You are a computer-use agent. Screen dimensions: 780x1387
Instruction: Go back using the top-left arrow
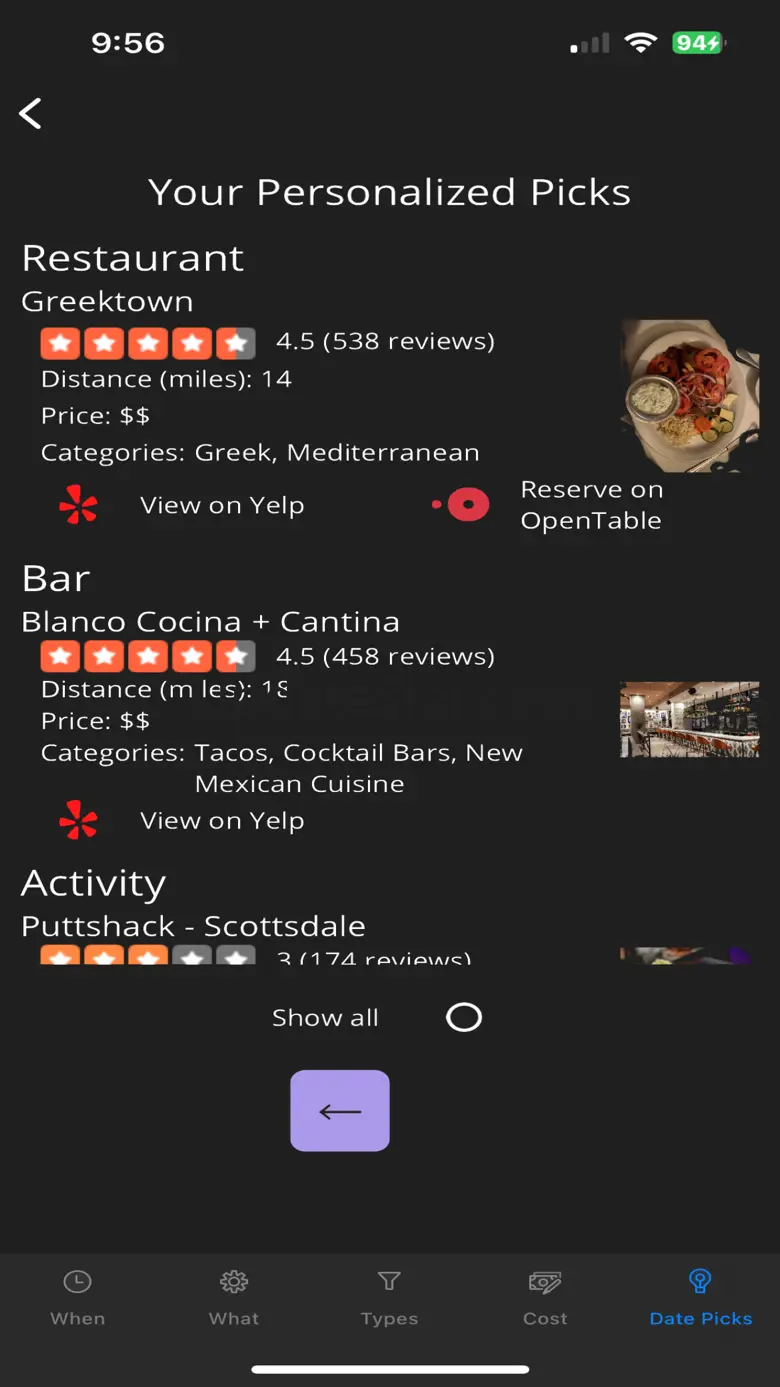click(31, 113)
